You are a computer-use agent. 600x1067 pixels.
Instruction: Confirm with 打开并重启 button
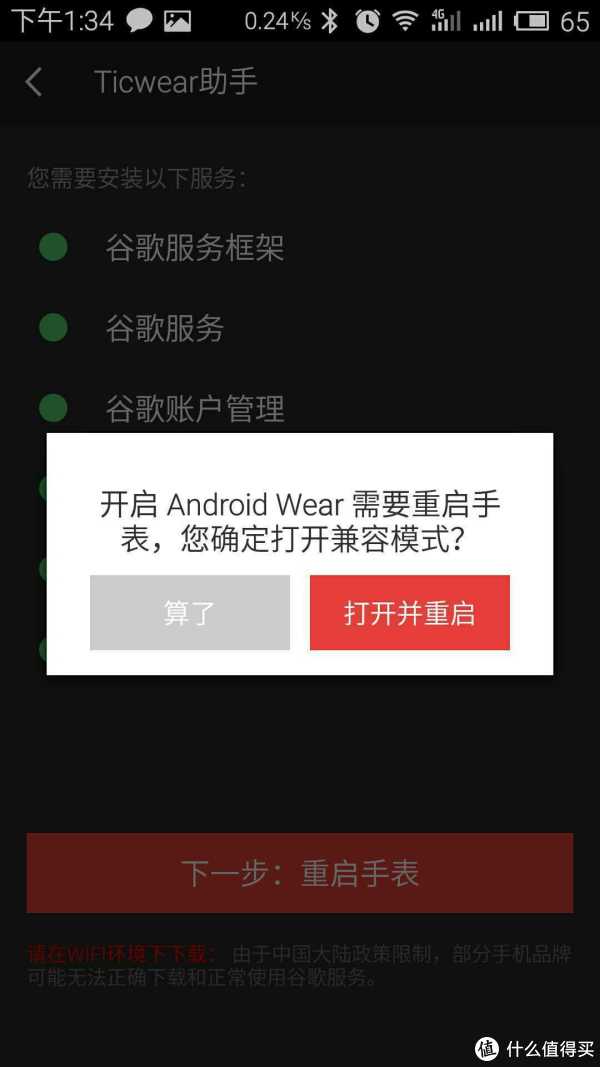(410, 612)
